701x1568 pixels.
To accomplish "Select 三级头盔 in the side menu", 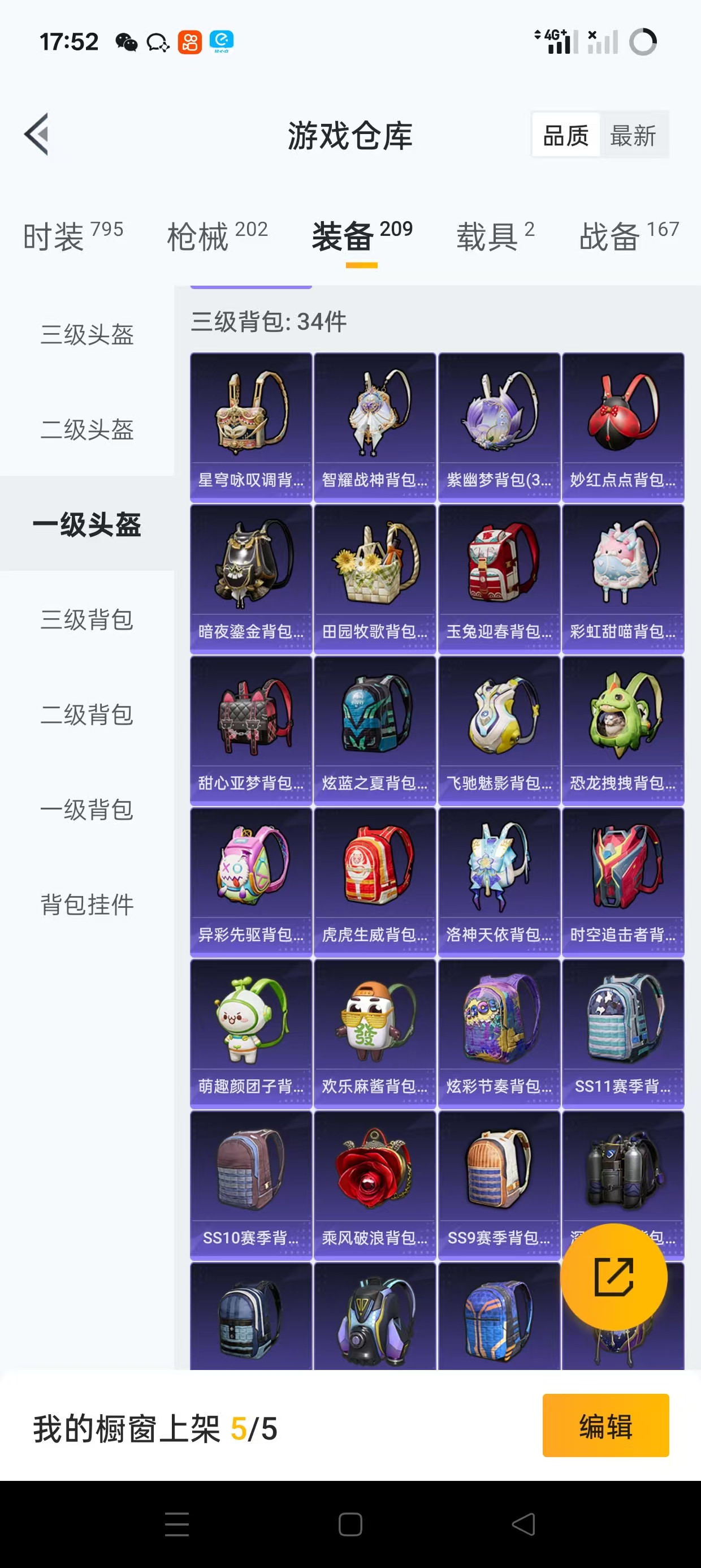I will click(x=87, y=334).
